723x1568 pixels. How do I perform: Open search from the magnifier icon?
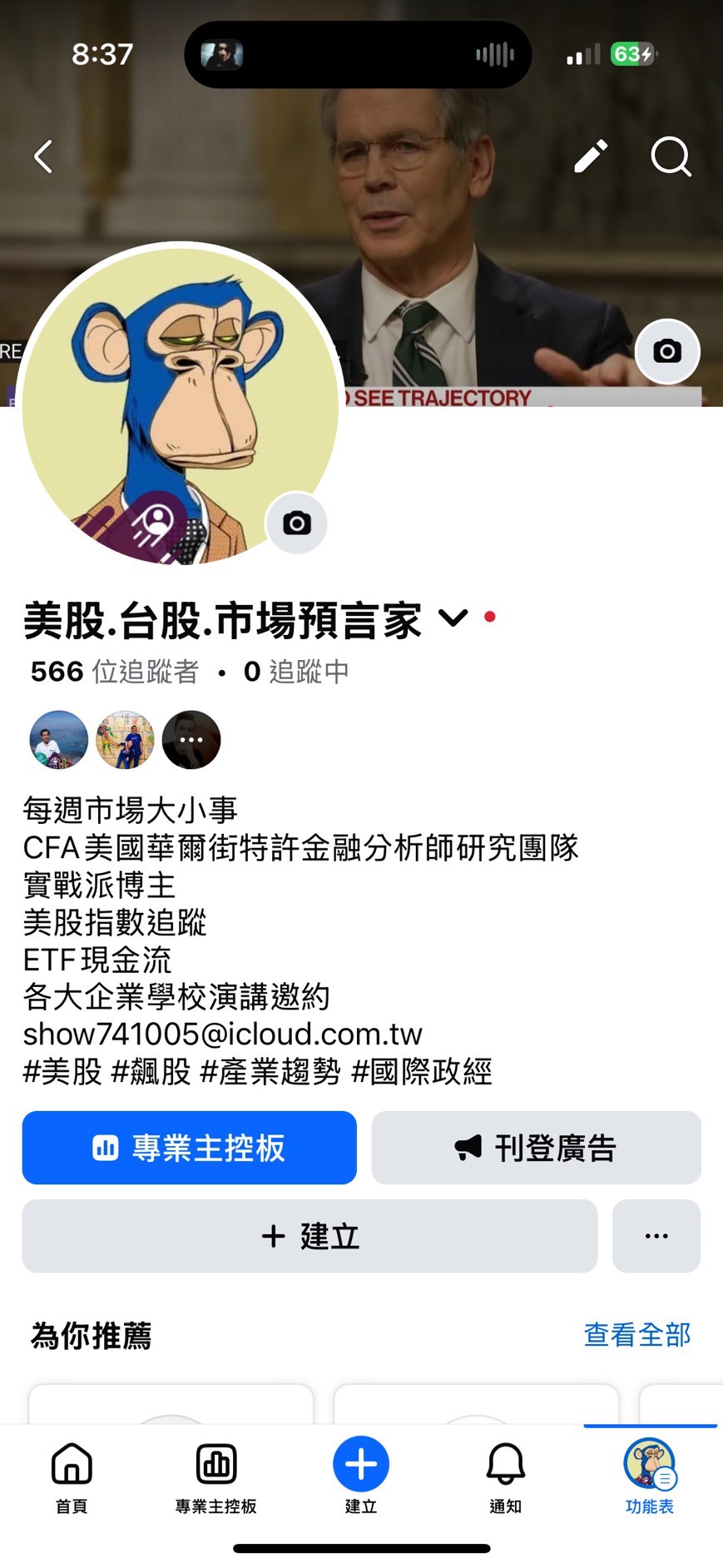coord(671,156)
